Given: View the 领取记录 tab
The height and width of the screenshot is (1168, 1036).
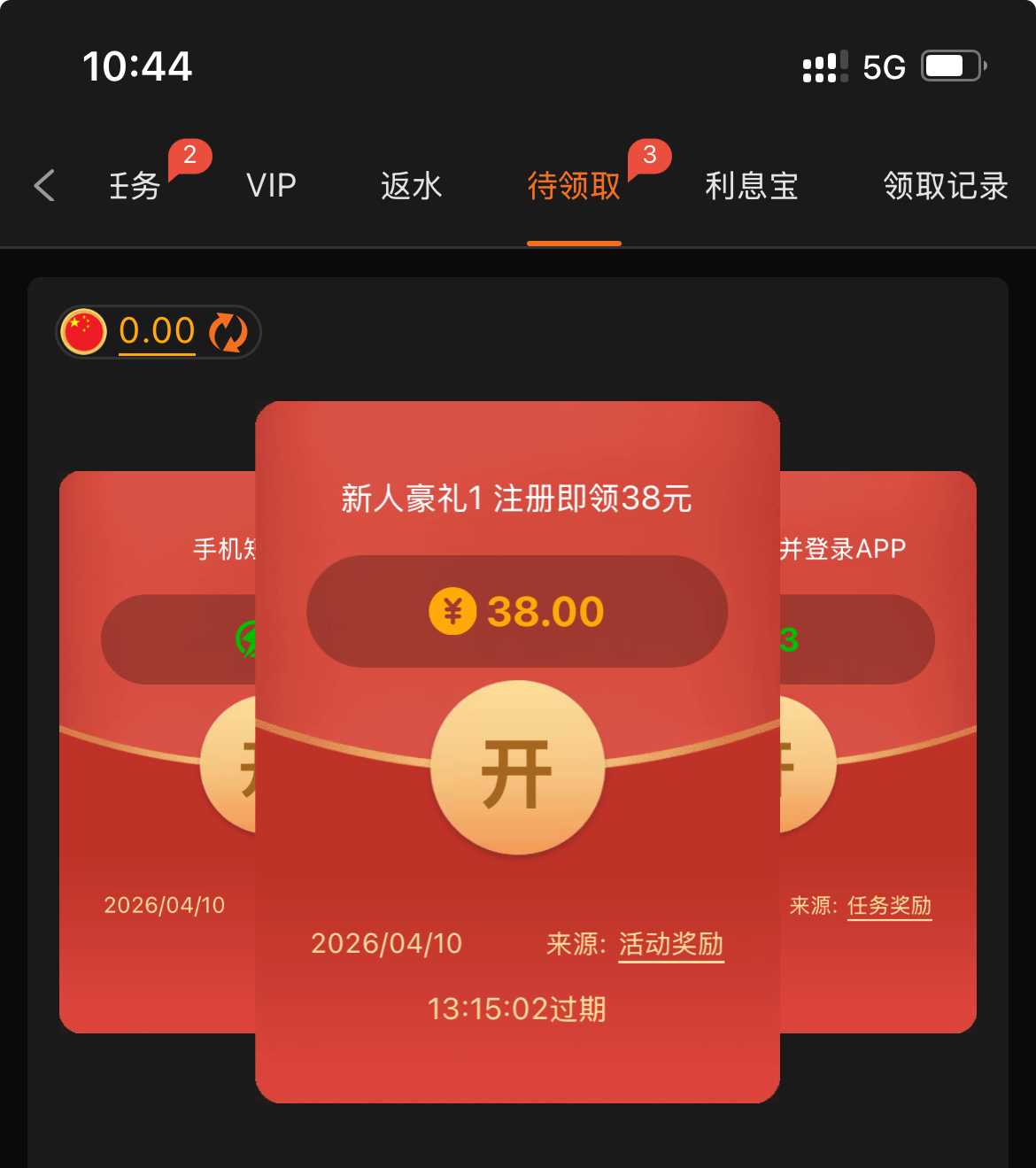Looking at the screenshot, I should point(945,186).
